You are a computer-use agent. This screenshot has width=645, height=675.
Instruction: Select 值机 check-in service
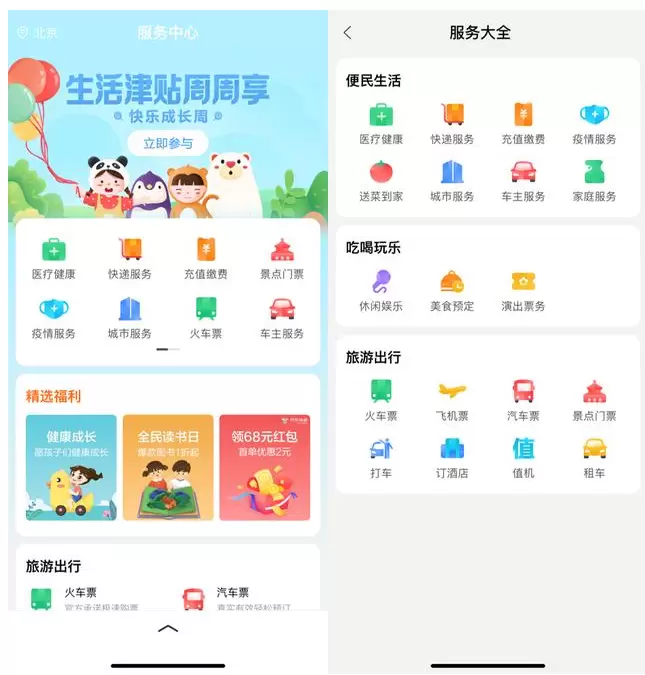523,456
